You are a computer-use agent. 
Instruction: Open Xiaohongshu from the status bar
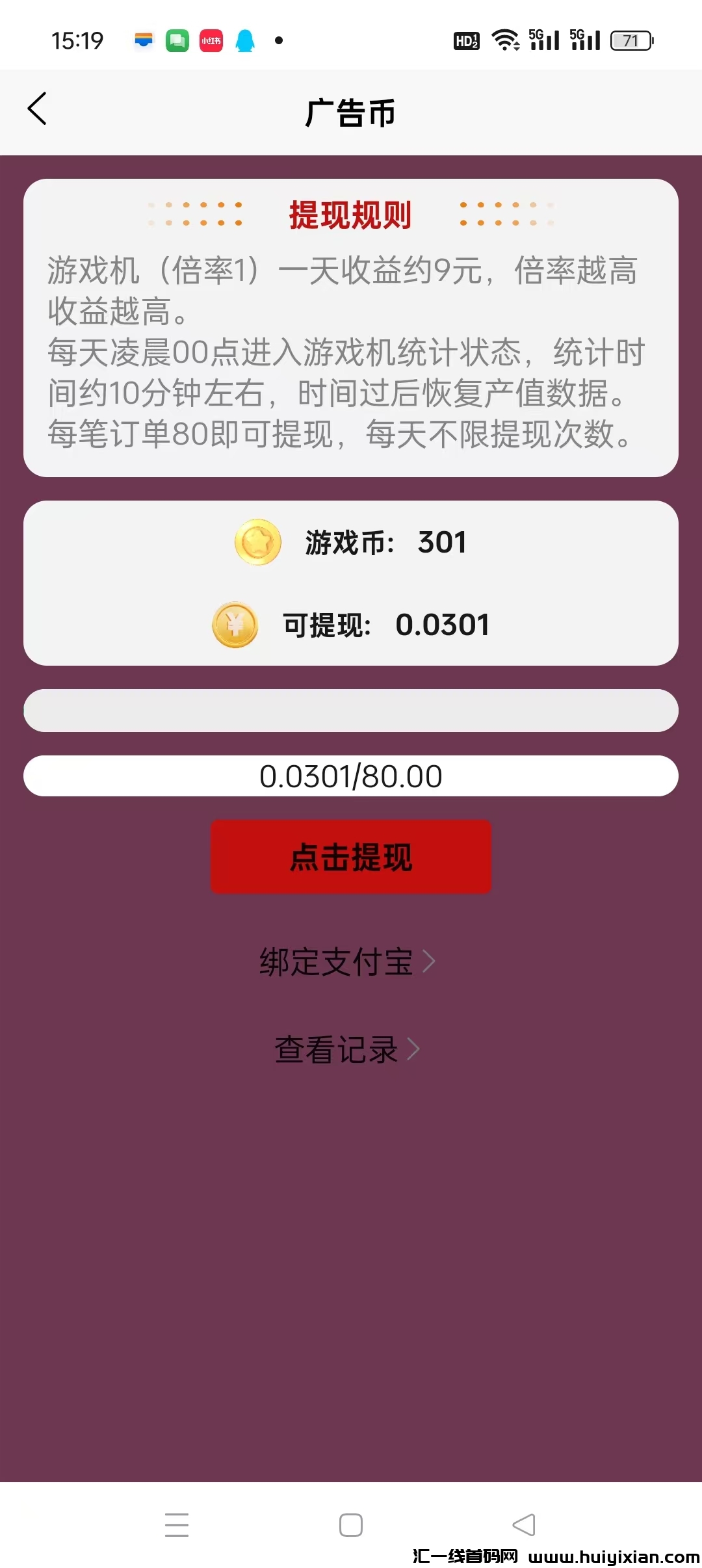[209, 40]
